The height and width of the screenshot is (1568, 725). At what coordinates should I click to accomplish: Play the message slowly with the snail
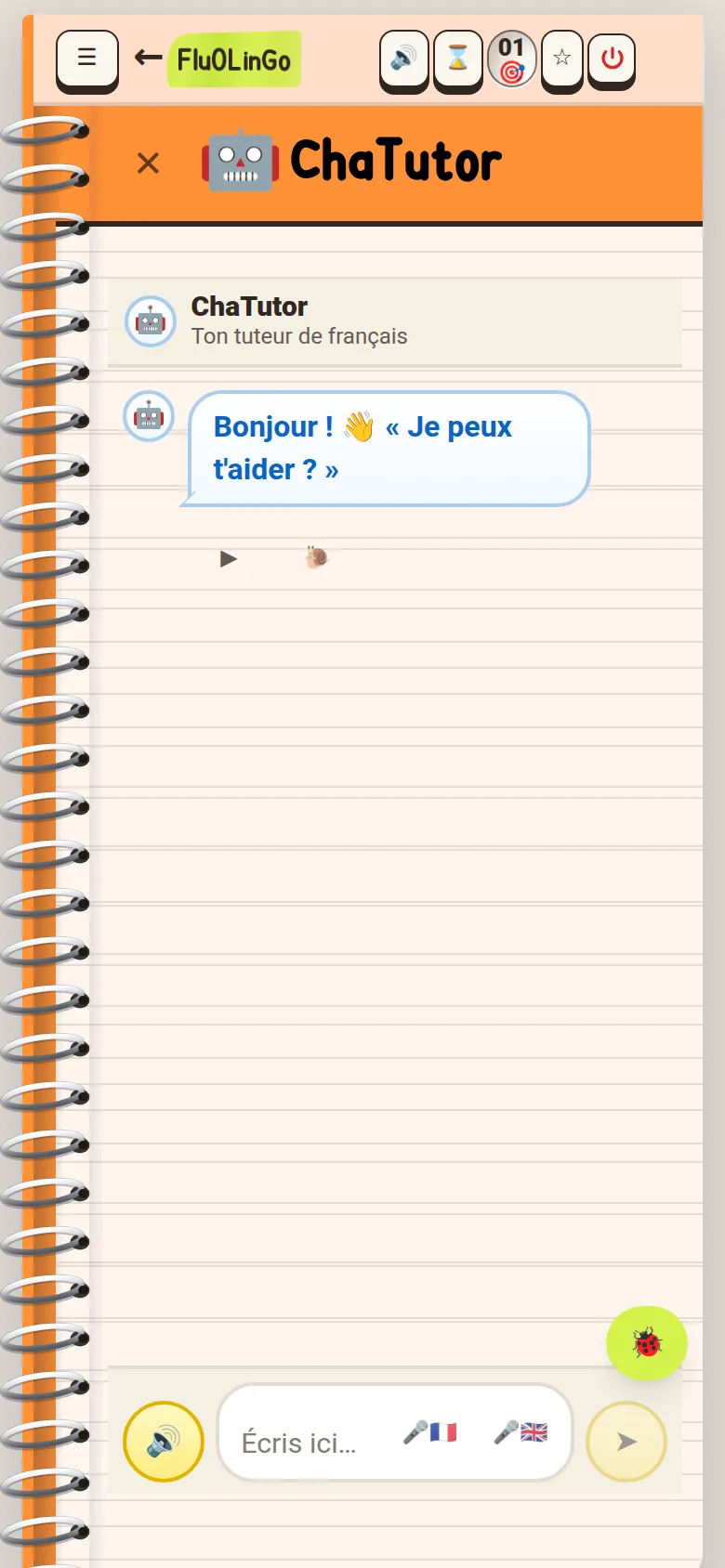[317, 557]
